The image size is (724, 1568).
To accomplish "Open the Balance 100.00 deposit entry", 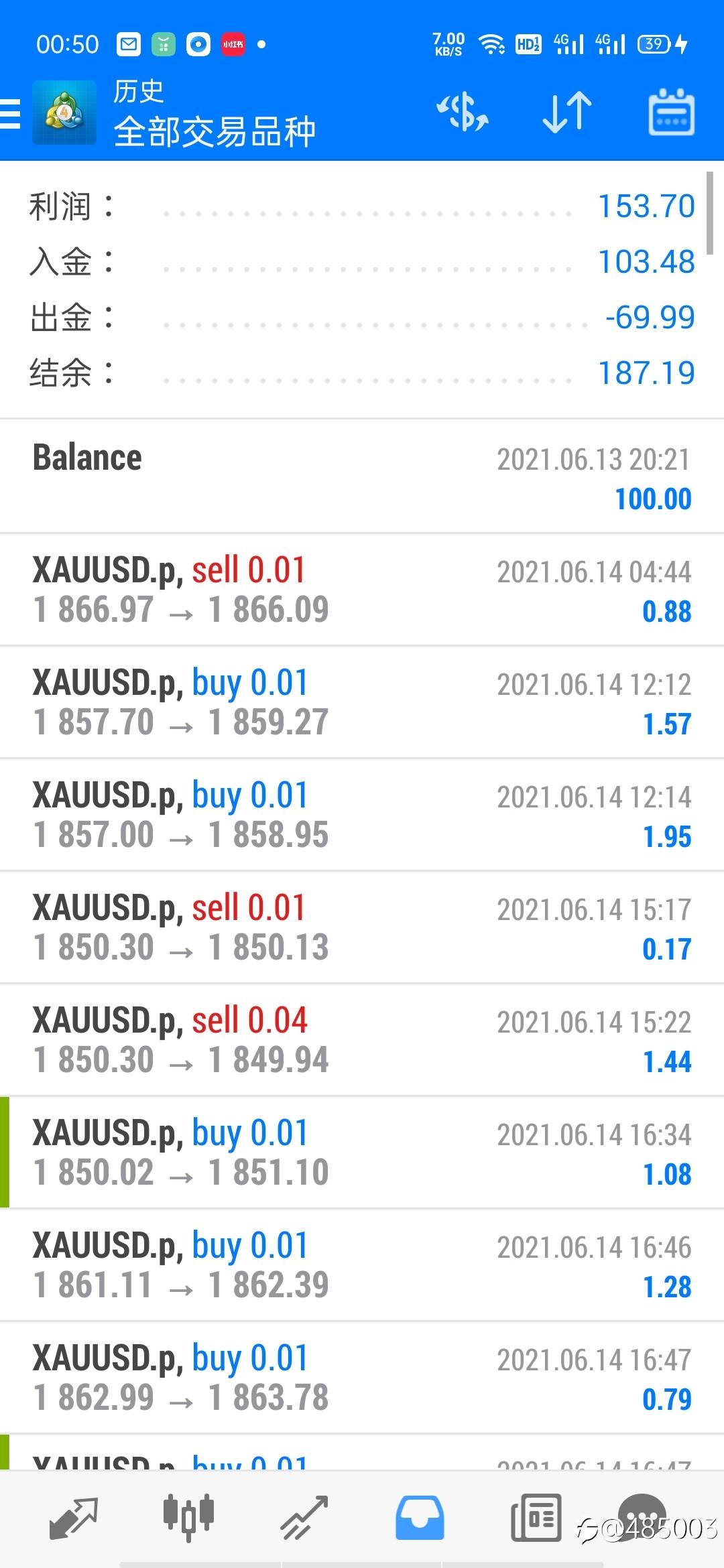I will pyautogui.click(x=362, y=477).
